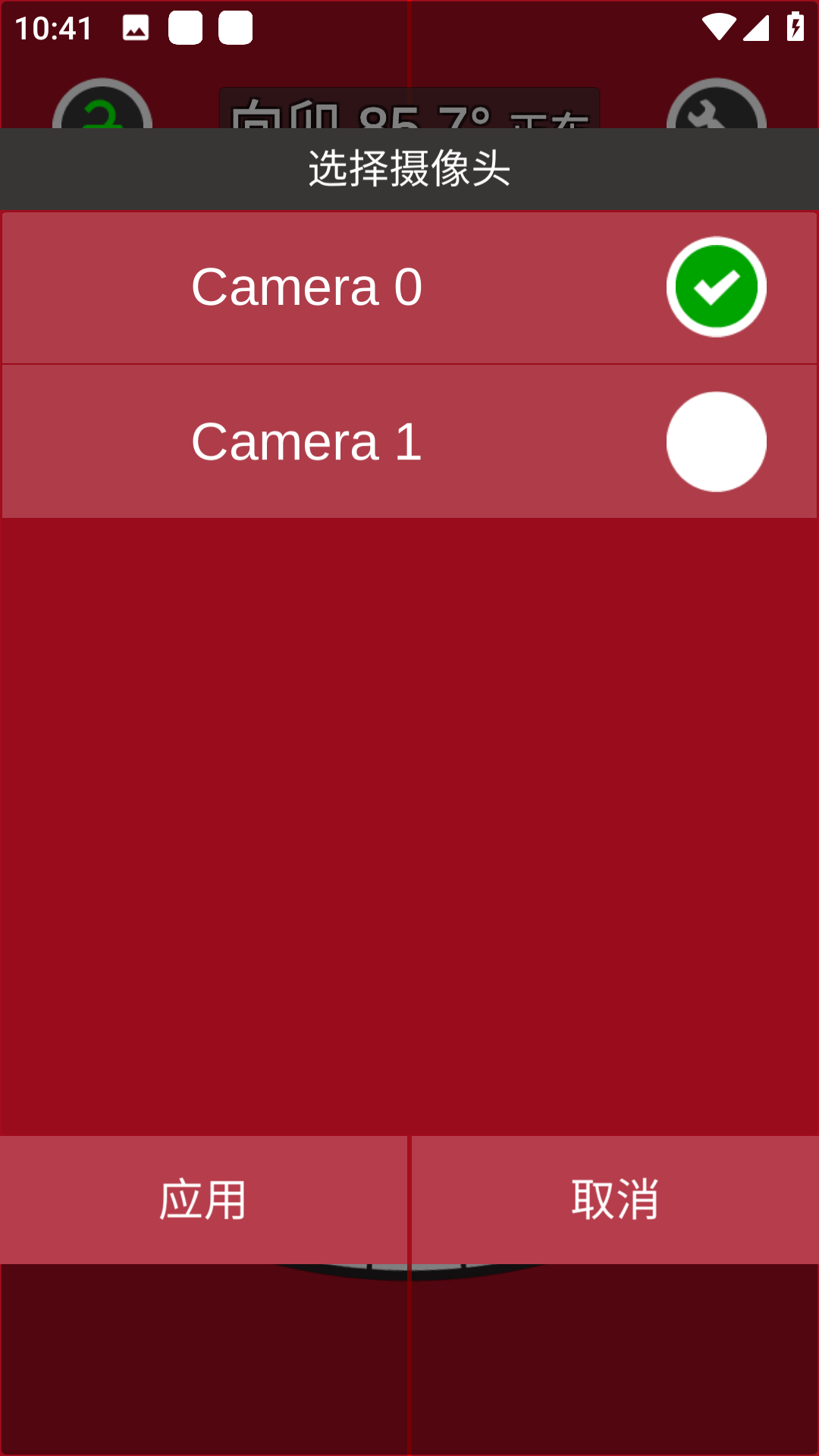Cancel with the 取消 button
This screenshot has width=819, height=1456.
pyautogui.click(x=615, y=1200)
